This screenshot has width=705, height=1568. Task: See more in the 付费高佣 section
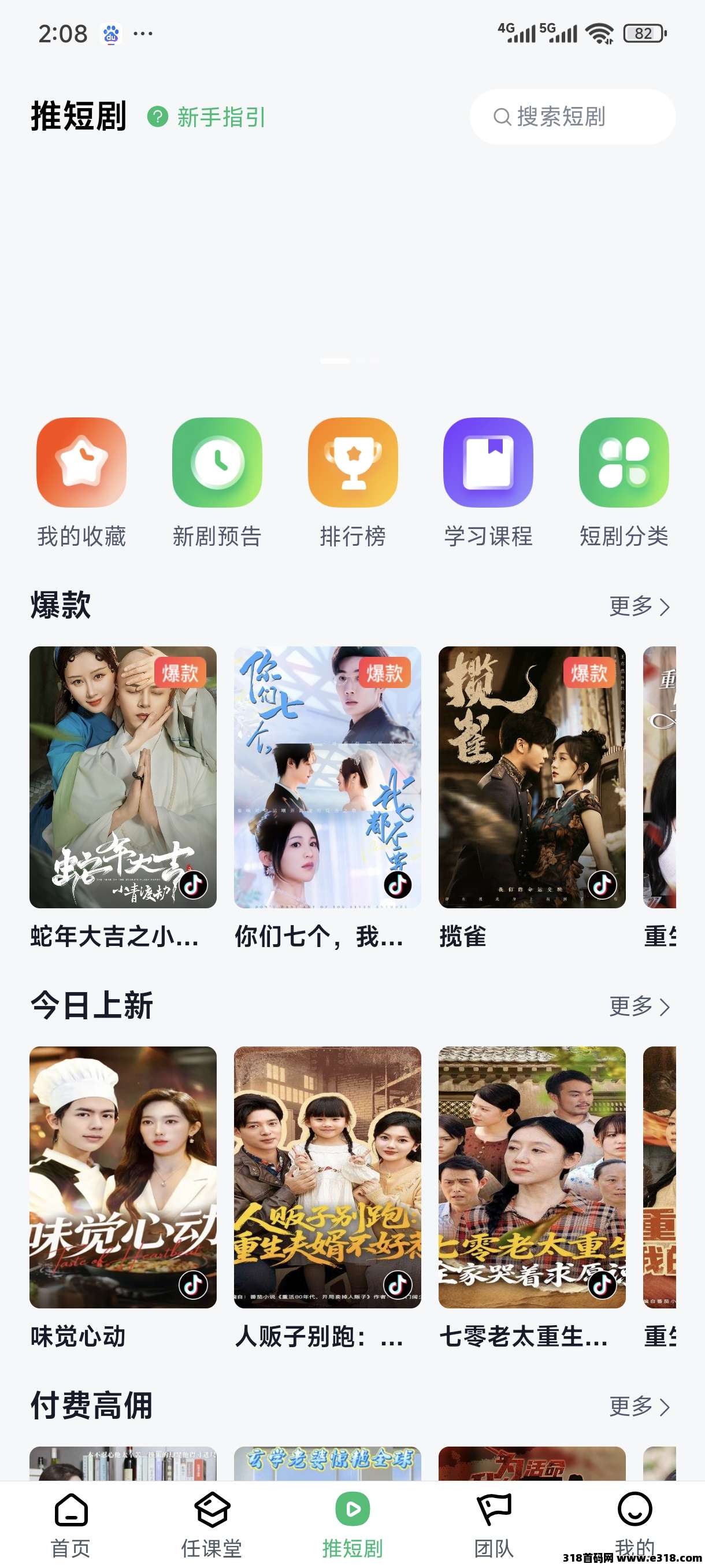click(639, 1406)
